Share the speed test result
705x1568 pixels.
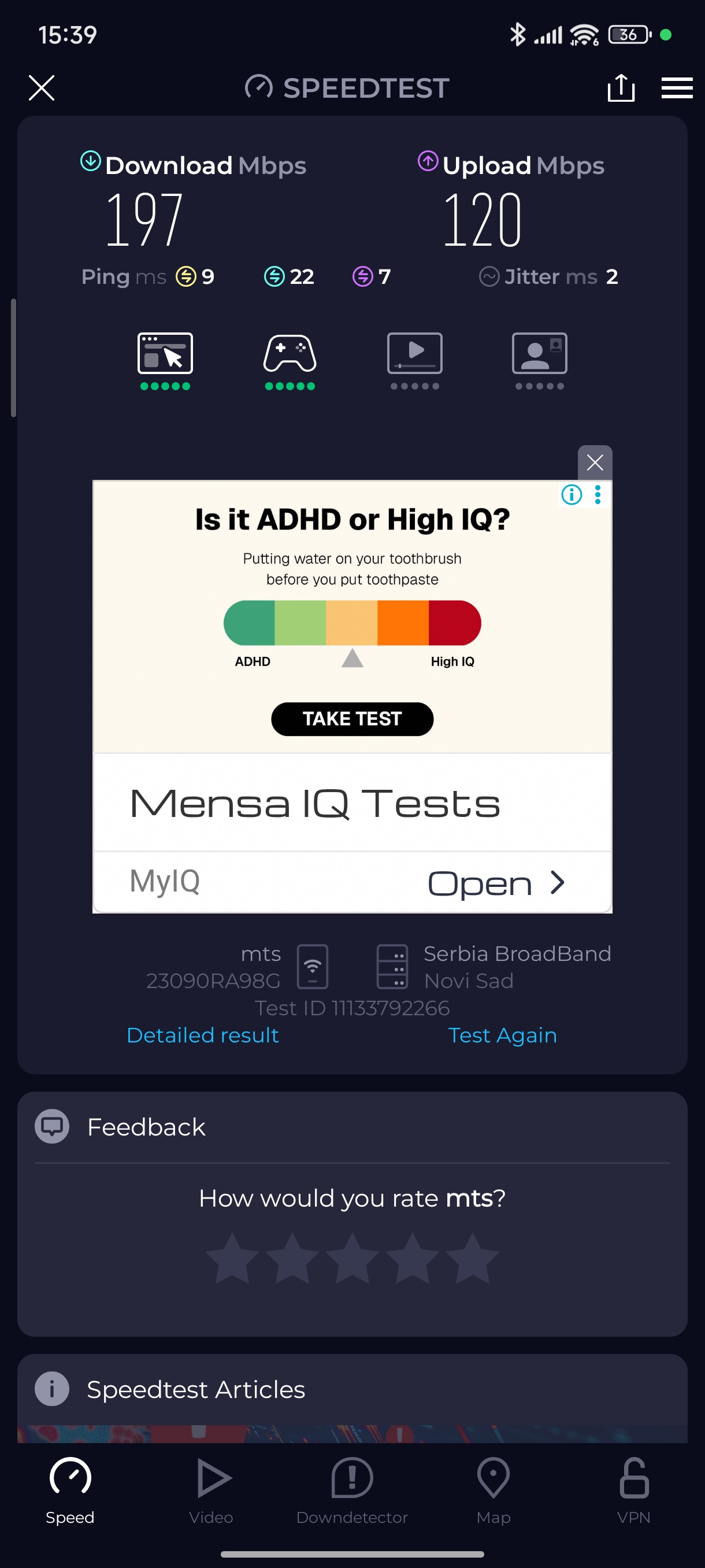621,88
